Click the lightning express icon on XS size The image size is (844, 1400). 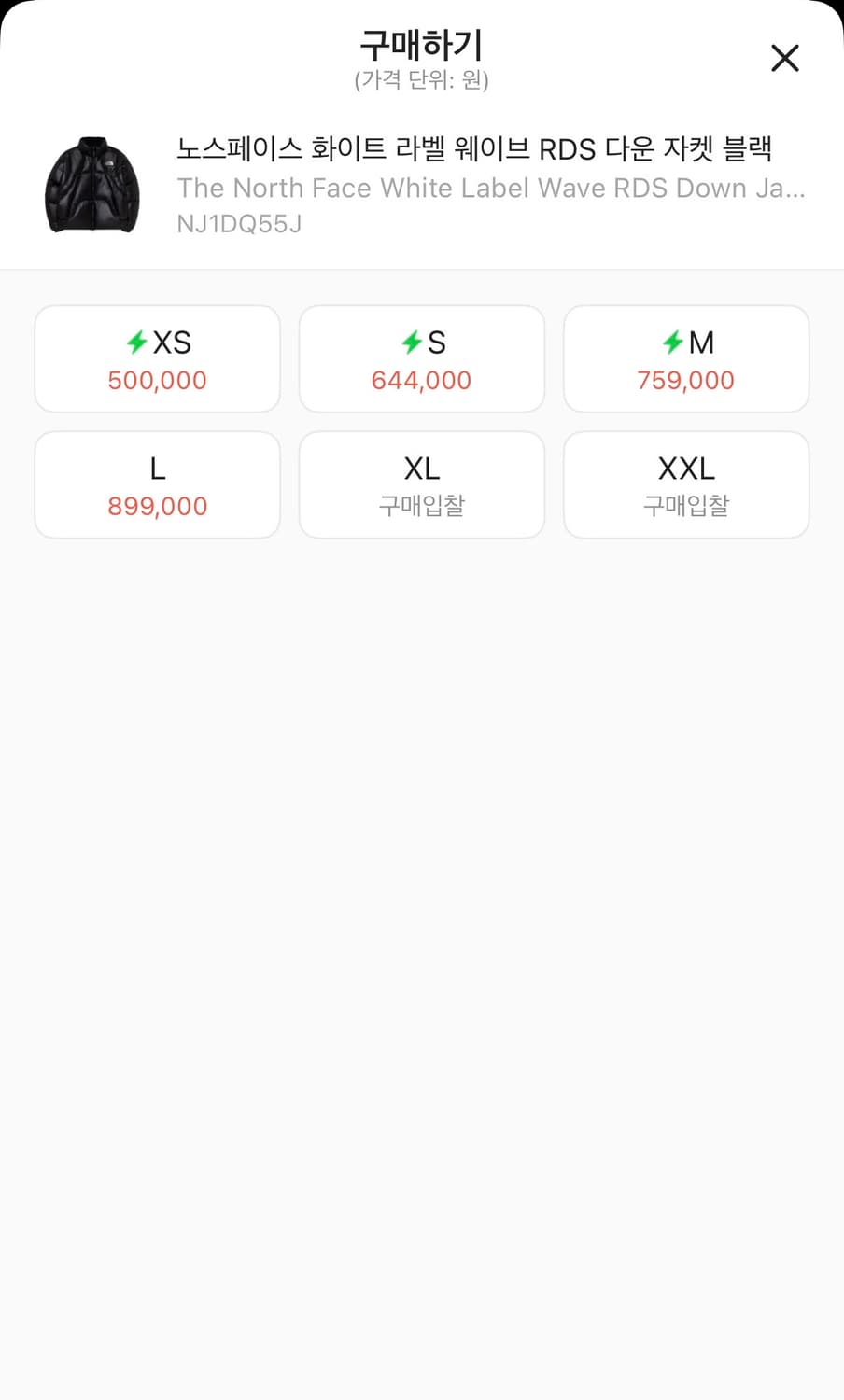(138, 343)
